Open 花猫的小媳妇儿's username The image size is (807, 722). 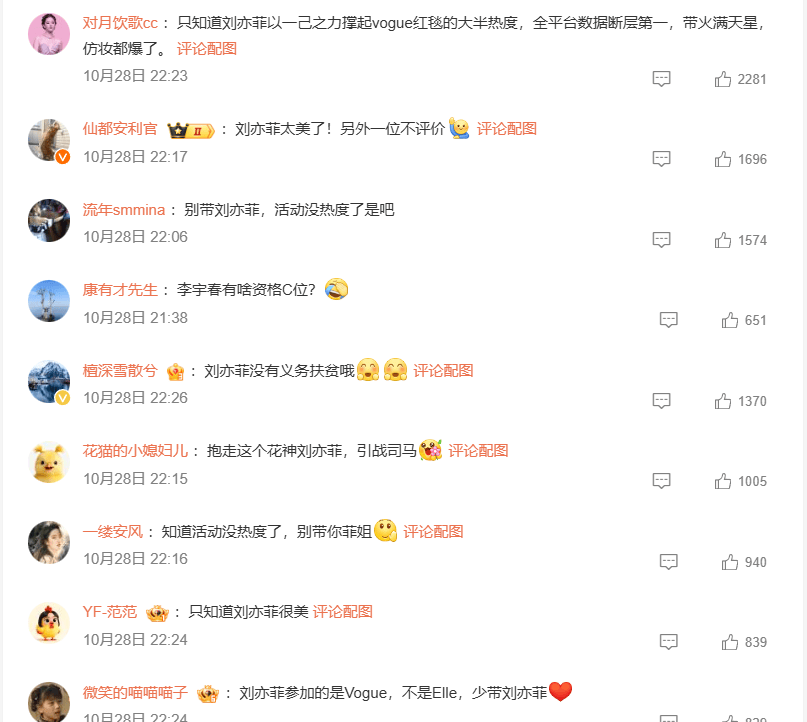pyautogui.click(x=135, y=451)
